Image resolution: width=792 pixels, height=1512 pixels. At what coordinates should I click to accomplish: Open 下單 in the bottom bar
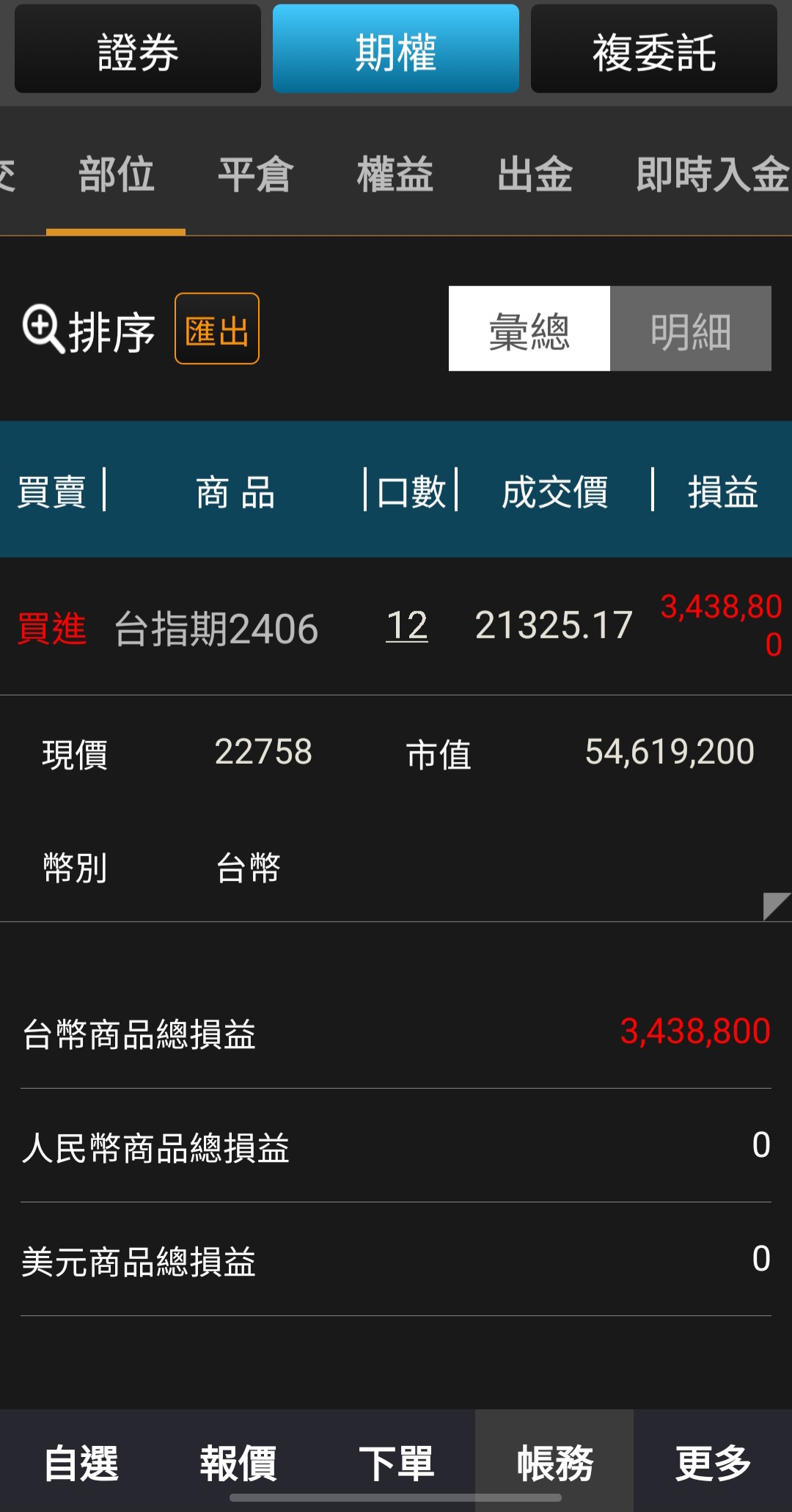(x=396, y=1461)
